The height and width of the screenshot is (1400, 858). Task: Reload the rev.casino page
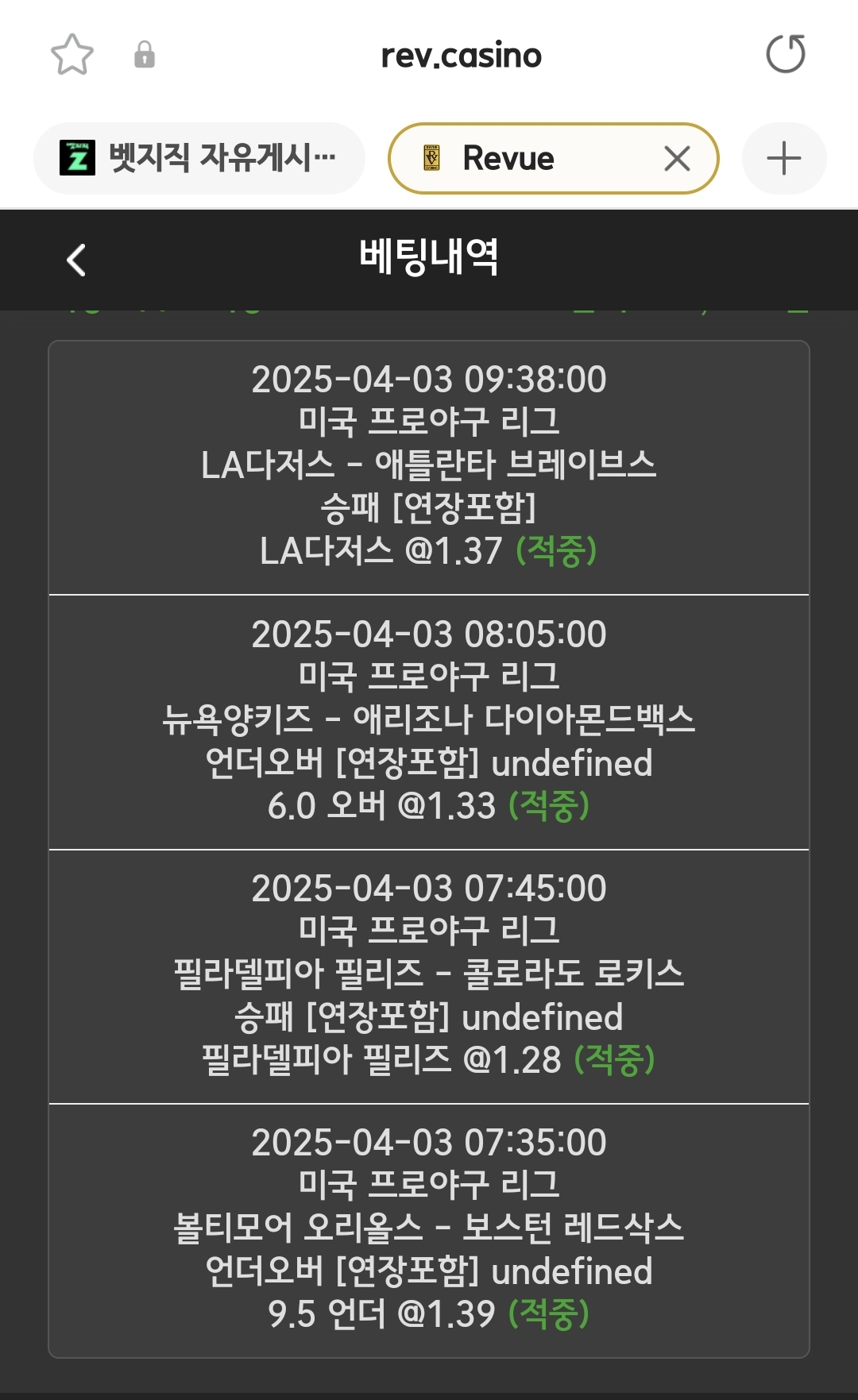click(x=785, y=55)
